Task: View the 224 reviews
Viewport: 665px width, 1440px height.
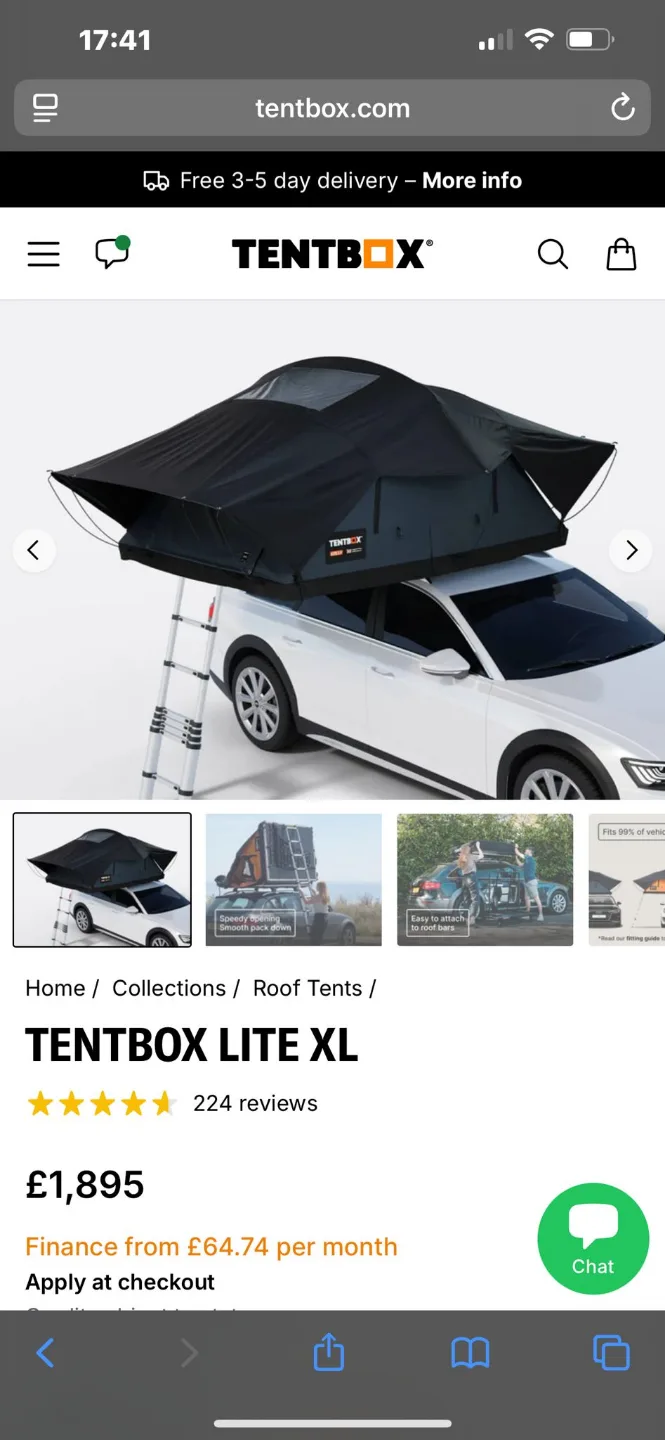Action: (255, 1103)
